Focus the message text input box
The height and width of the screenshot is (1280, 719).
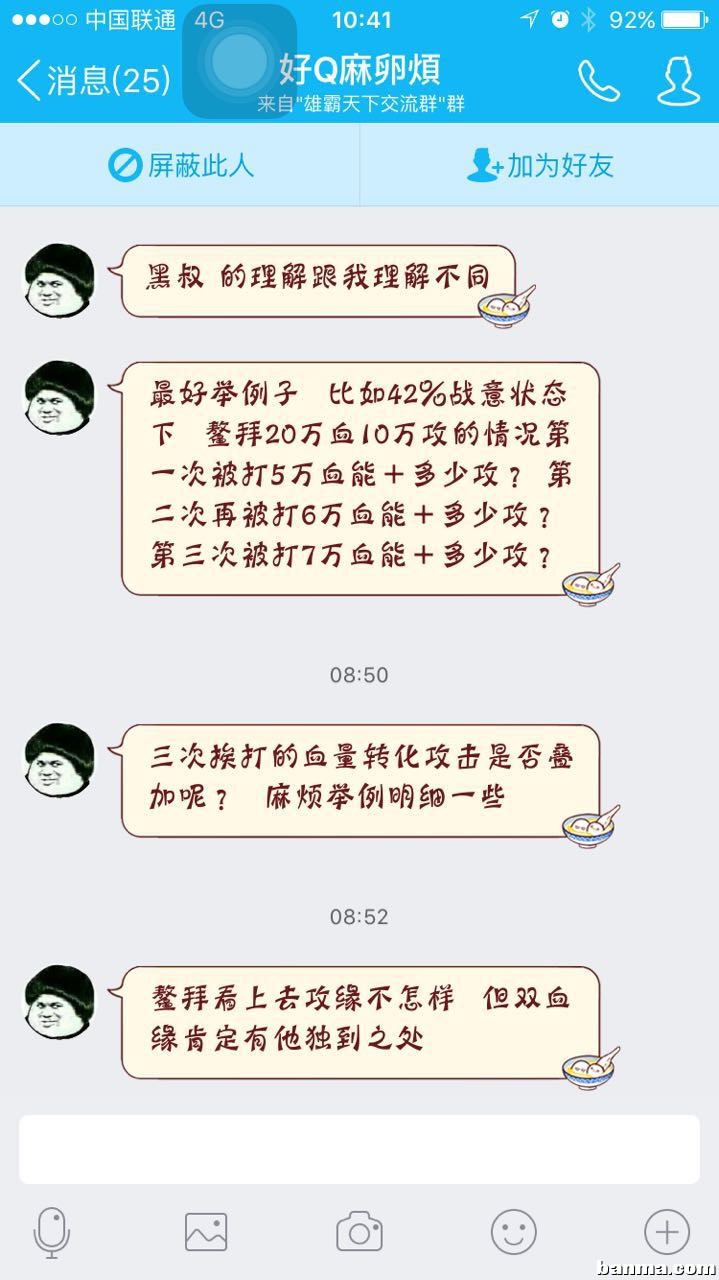point(359,1149)
